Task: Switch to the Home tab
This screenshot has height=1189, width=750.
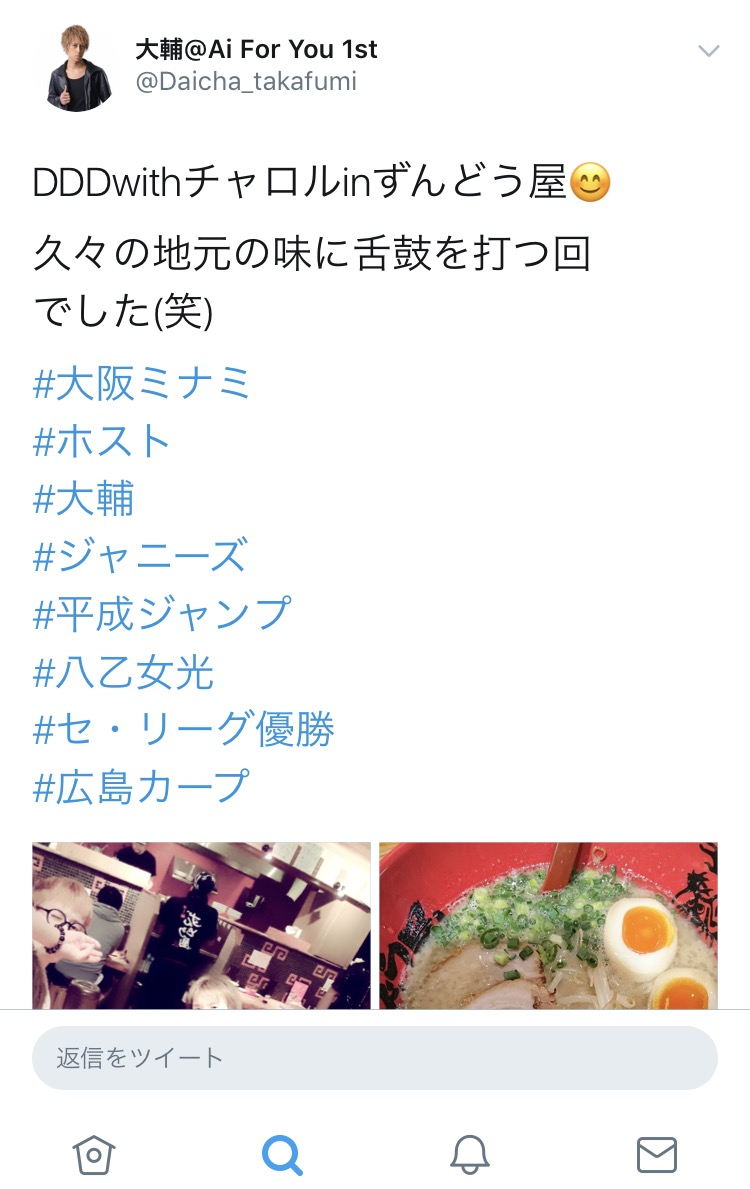Action: [x=94, y=1154]
